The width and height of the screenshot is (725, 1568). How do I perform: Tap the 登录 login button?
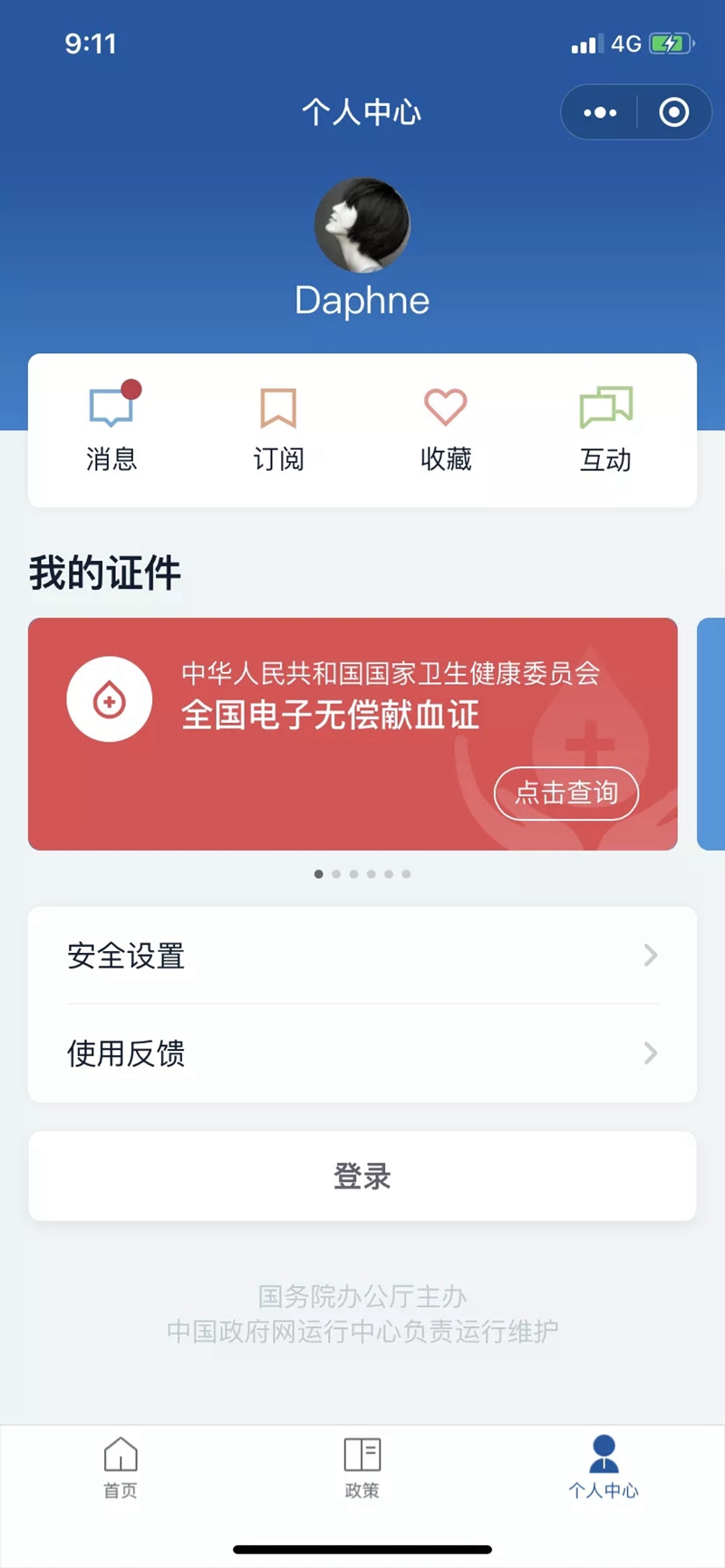pyautogui.click(x=362, y=1176)
